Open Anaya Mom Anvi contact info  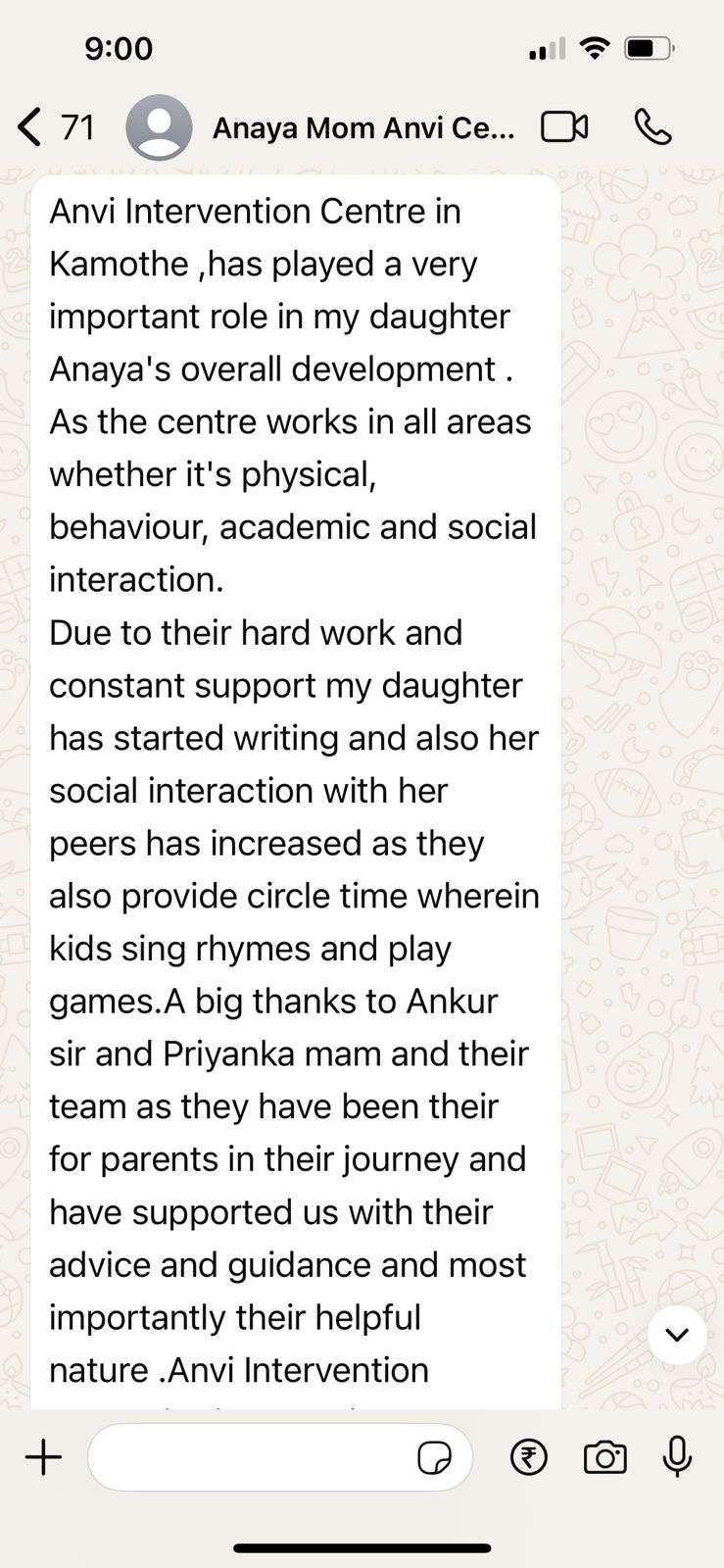point(362,128)
